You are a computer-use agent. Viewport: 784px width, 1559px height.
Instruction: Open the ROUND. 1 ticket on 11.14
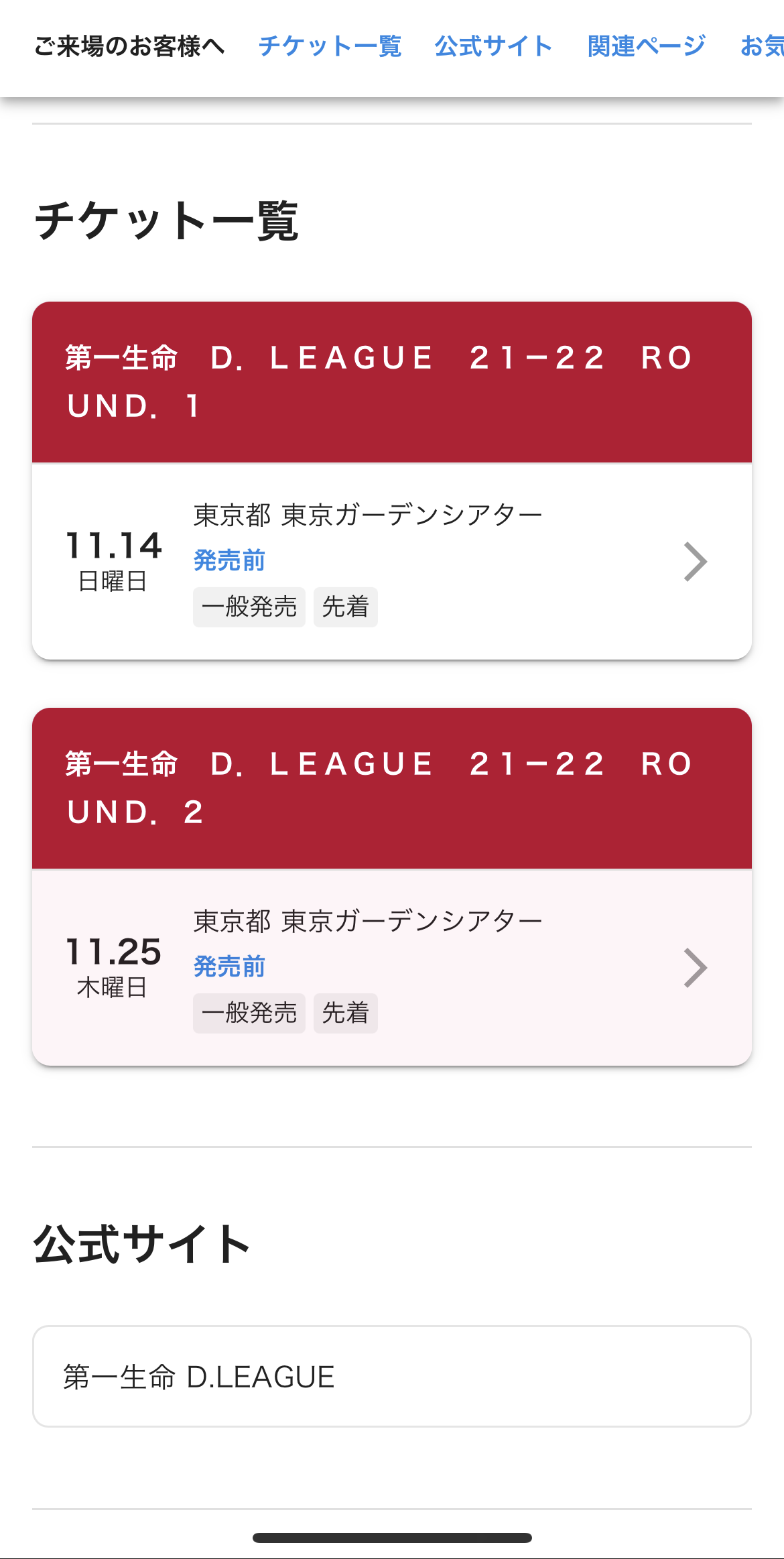coord(391,561)
